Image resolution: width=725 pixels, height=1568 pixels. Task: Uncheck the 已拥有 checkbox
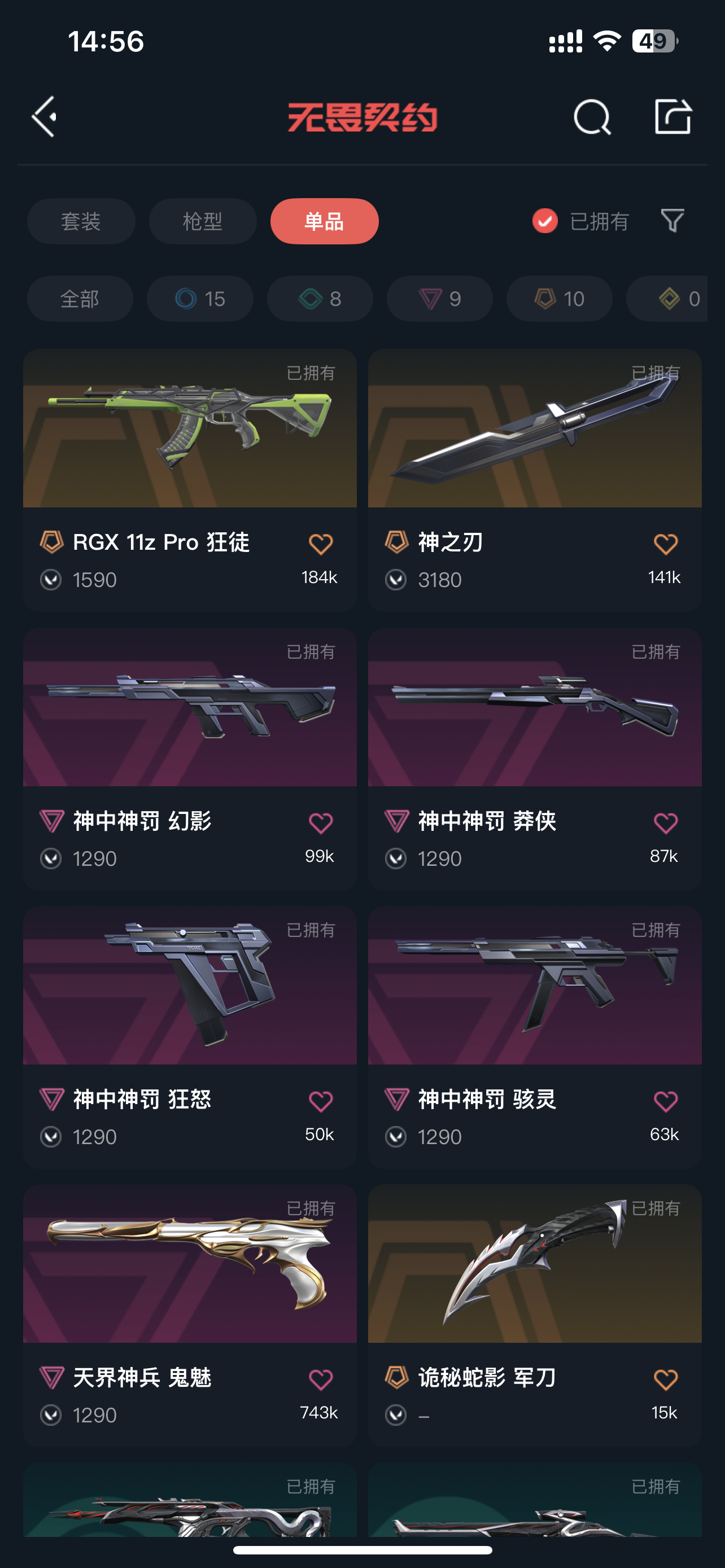(x=545, y=221)
